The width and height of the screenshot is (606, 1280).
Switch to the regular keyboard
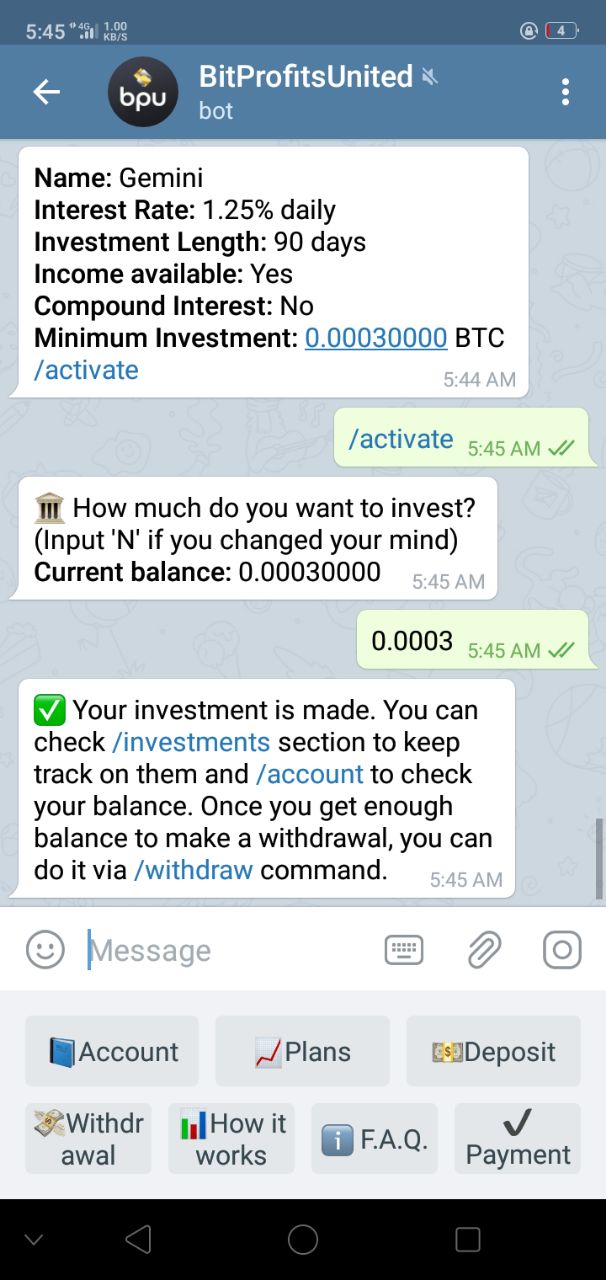pyautogui.click(x=404, y=950)
